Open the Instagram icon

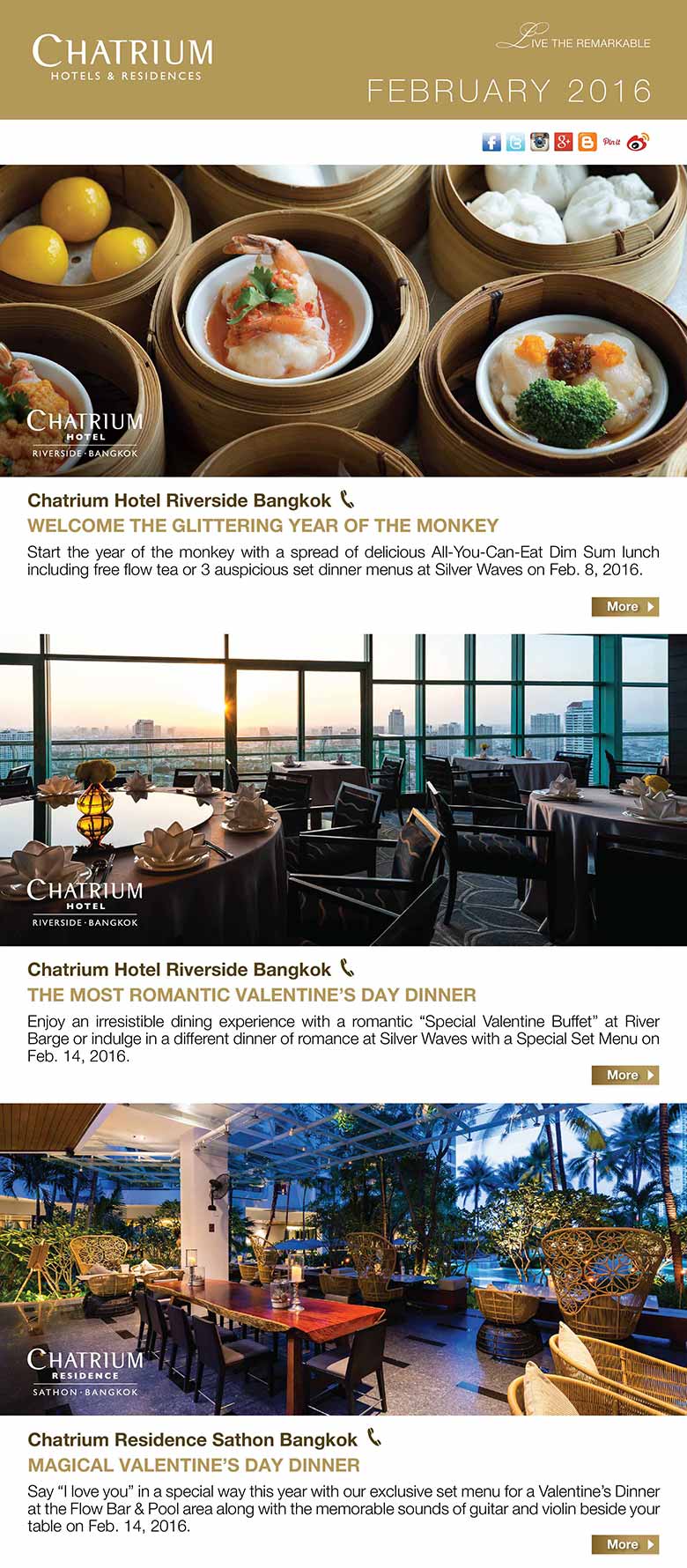click(x=539, y=142)
